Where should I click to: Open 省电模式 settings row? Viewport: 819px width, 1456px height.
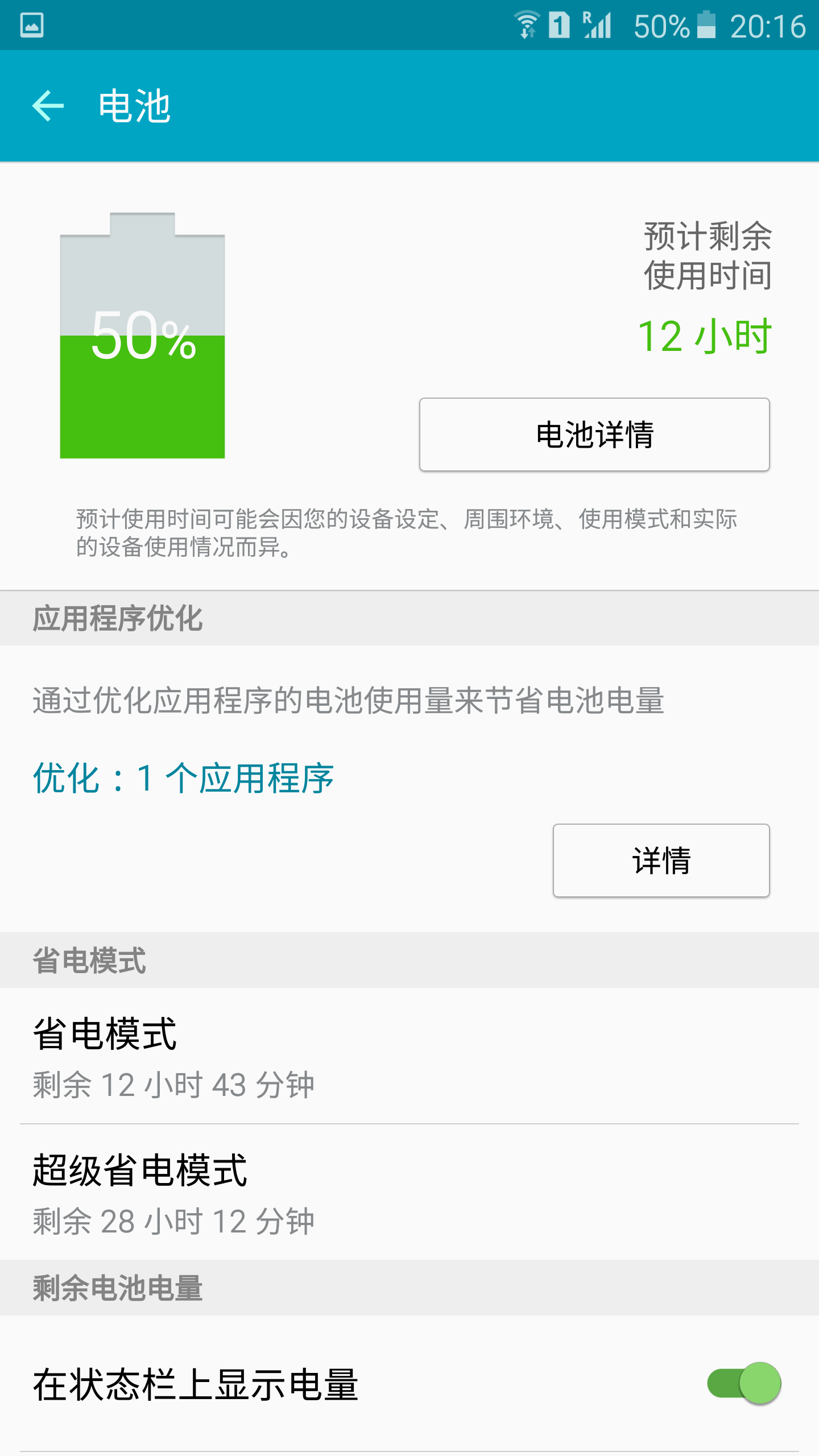(409, 1056)
